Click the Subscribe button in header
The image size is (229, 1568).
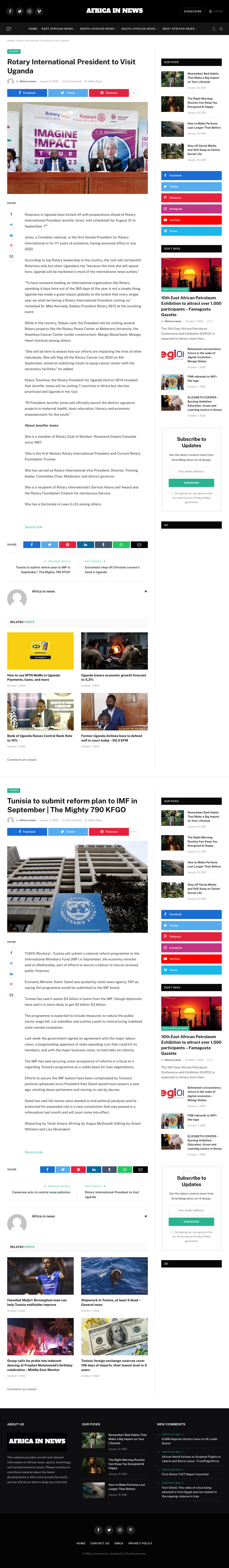coord(193,11)
